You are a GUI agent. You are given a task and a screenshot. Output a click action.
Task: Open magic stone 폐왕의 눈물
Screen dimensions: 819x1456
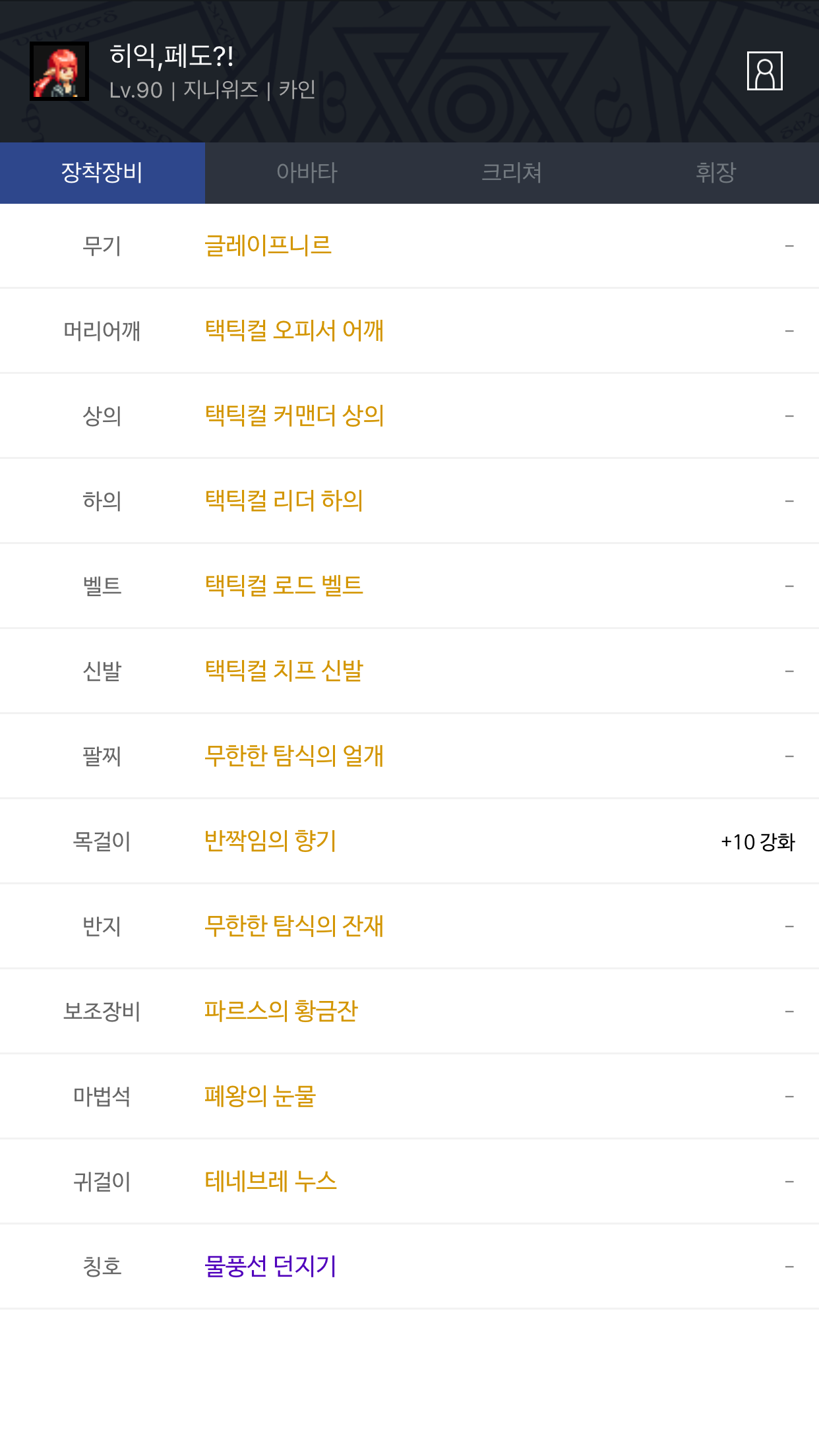coord(260,1096)
